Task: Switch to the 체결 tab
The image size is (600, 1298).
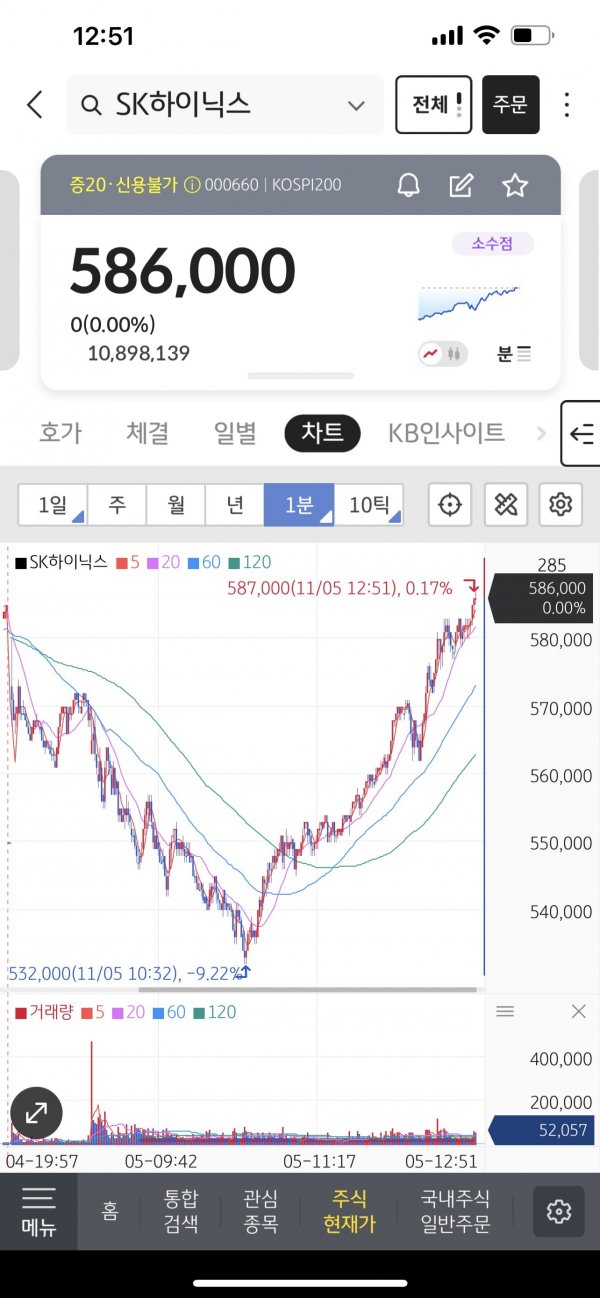Action: pos(147,433)
